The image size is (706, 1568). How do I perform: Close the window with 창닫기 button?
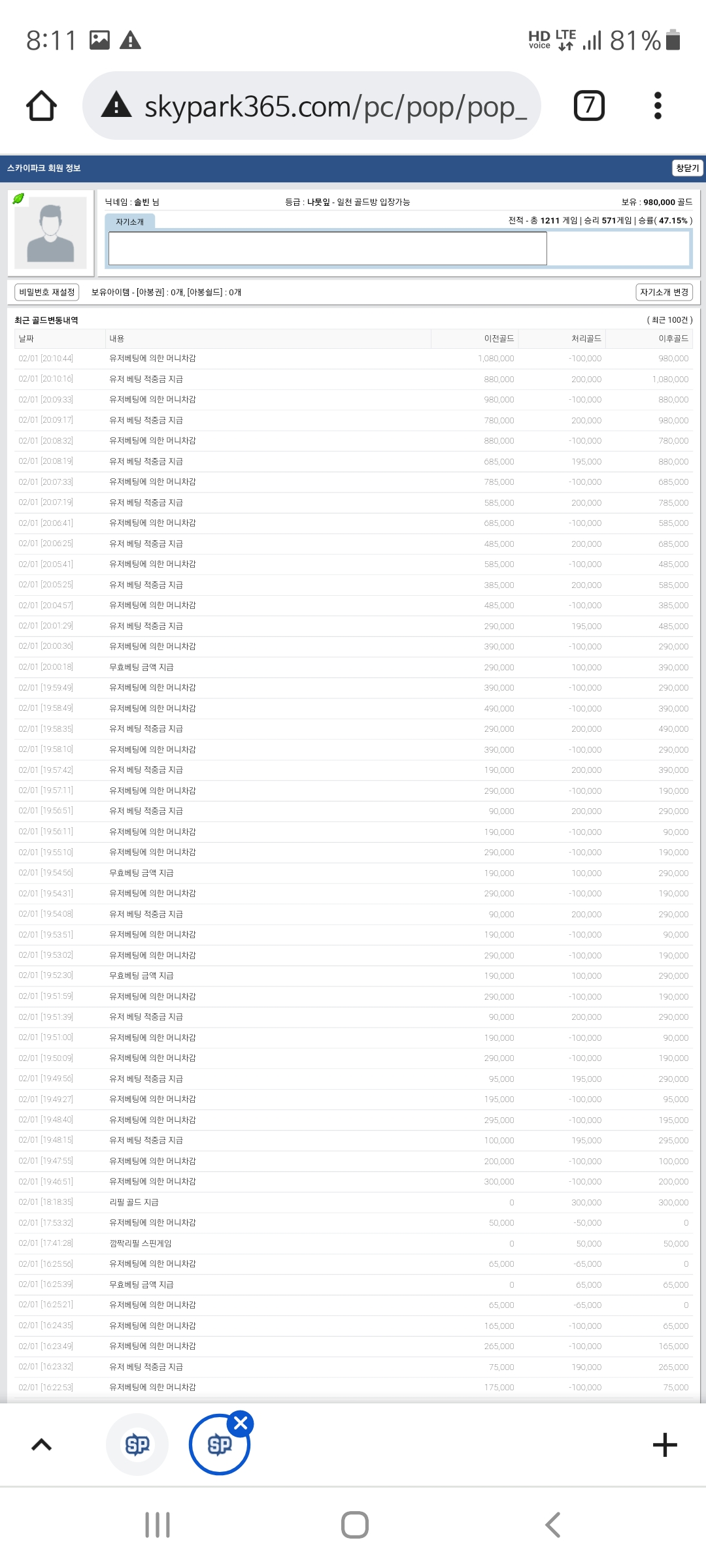click(687, 168)
